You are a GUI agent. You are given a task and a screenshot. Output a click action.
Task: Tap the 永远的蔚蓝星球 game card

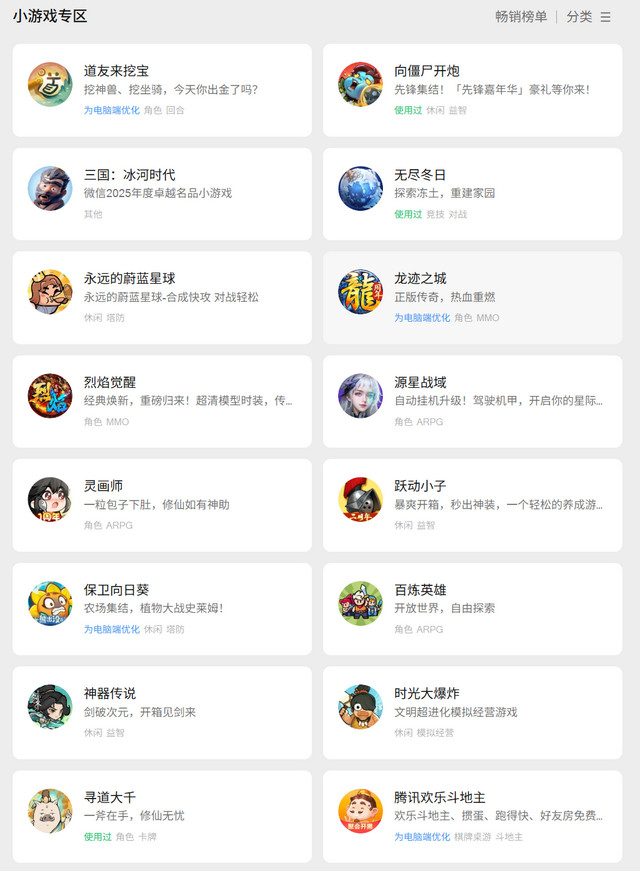(162, 297)
